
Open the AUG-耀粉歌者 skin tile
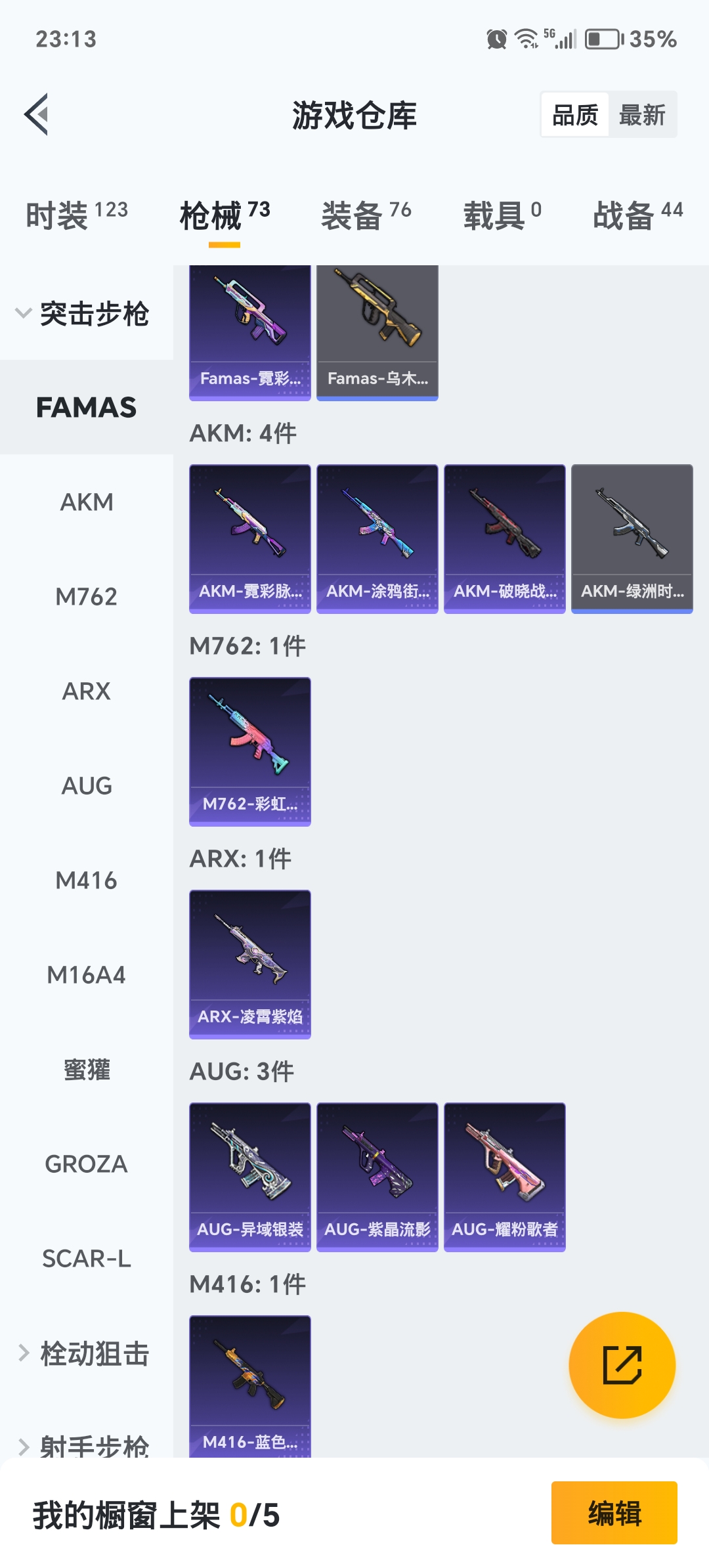505,1177
